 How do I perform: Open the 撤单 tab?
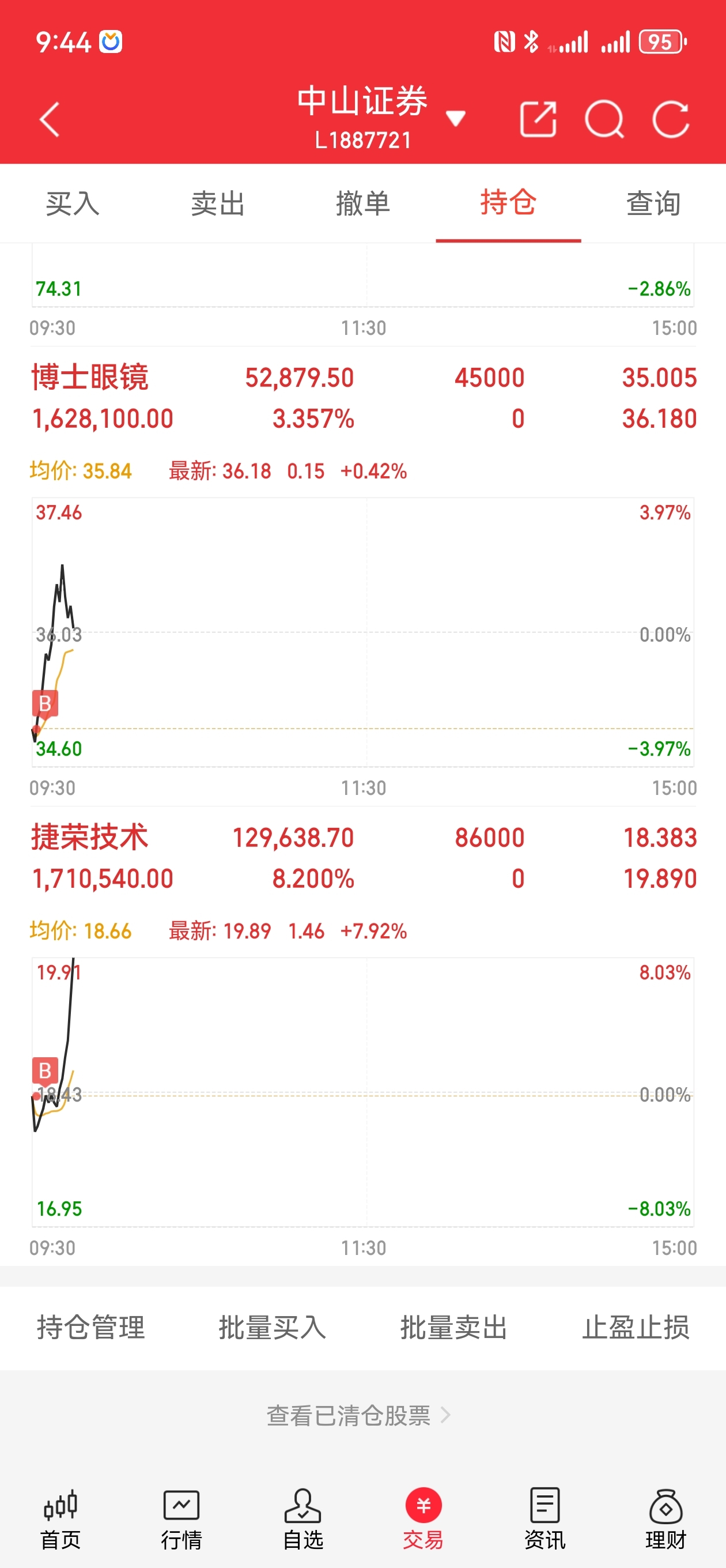[364, 203]
